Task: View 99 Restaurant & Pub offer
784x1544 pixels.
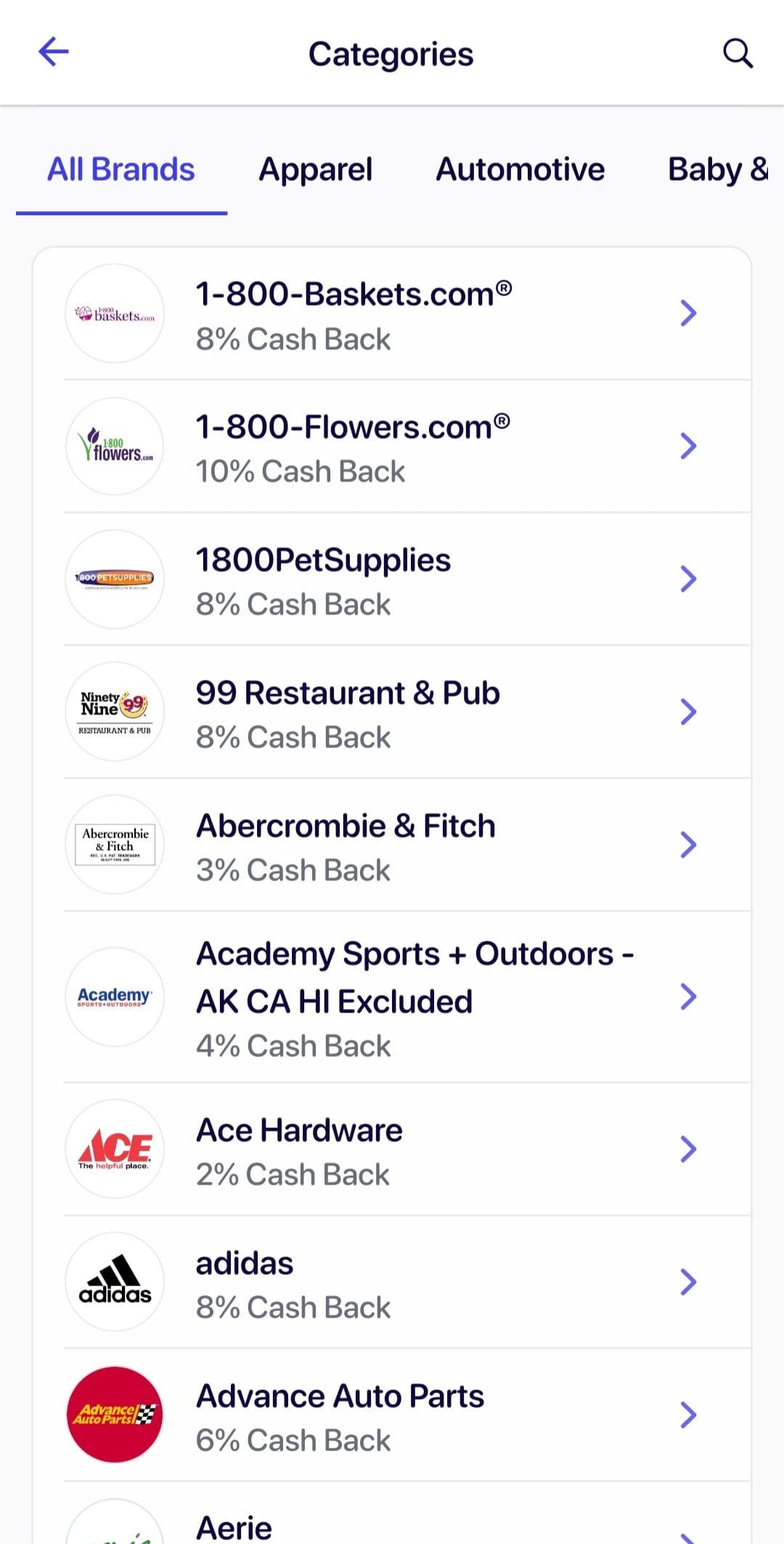Action: (392, 712)
